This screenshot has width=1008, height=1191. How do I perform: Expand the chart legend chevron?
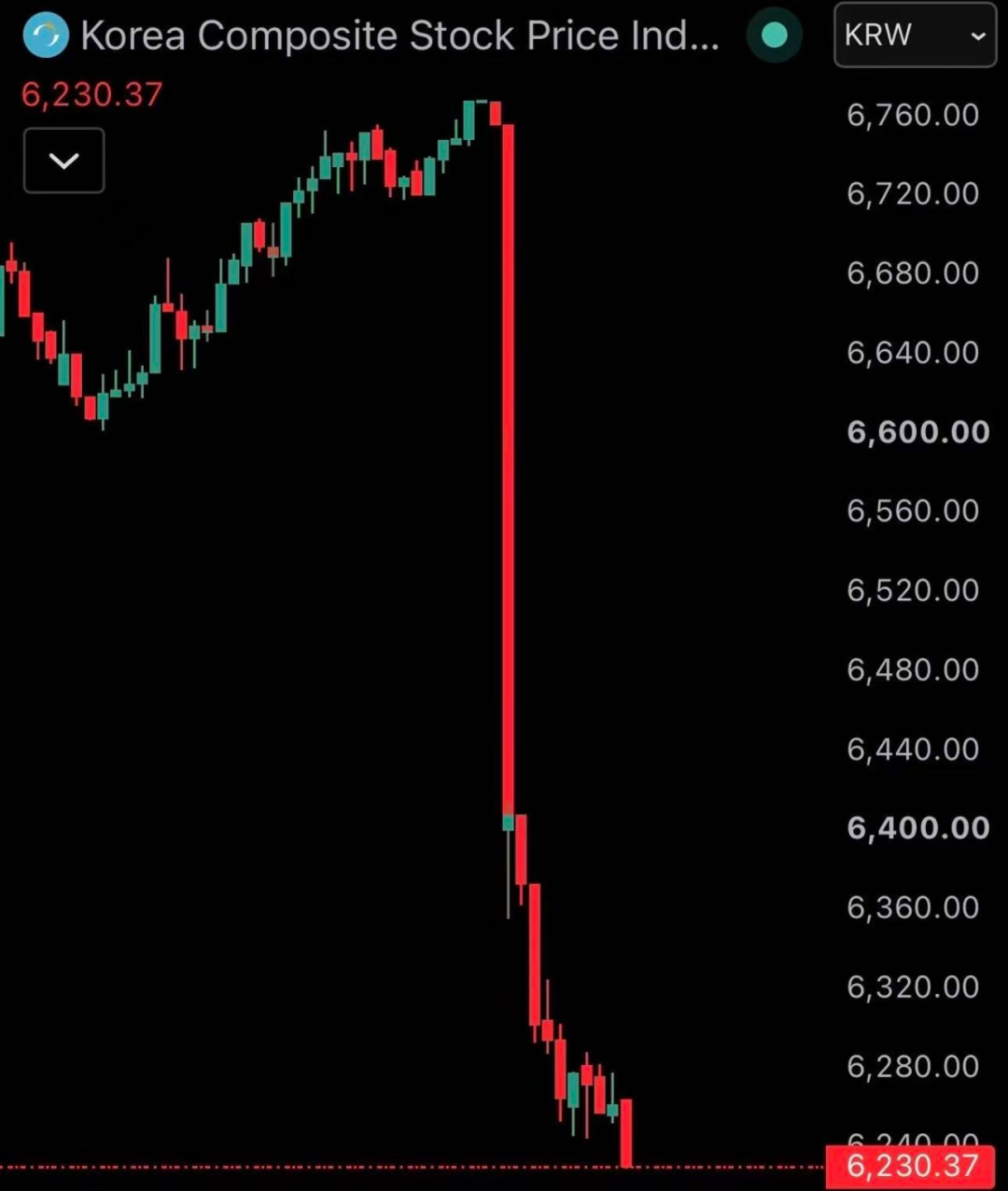[x=63, y=161]
